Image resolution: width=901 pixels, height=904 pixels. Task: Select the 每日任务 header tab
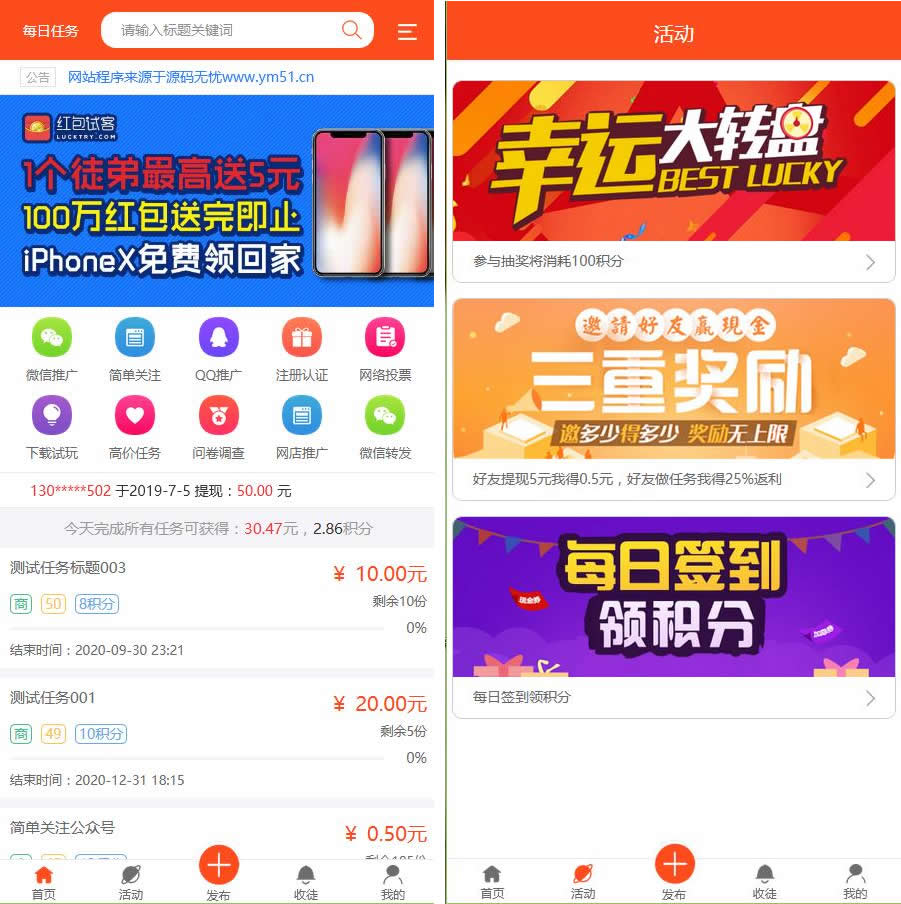(51, 31)
